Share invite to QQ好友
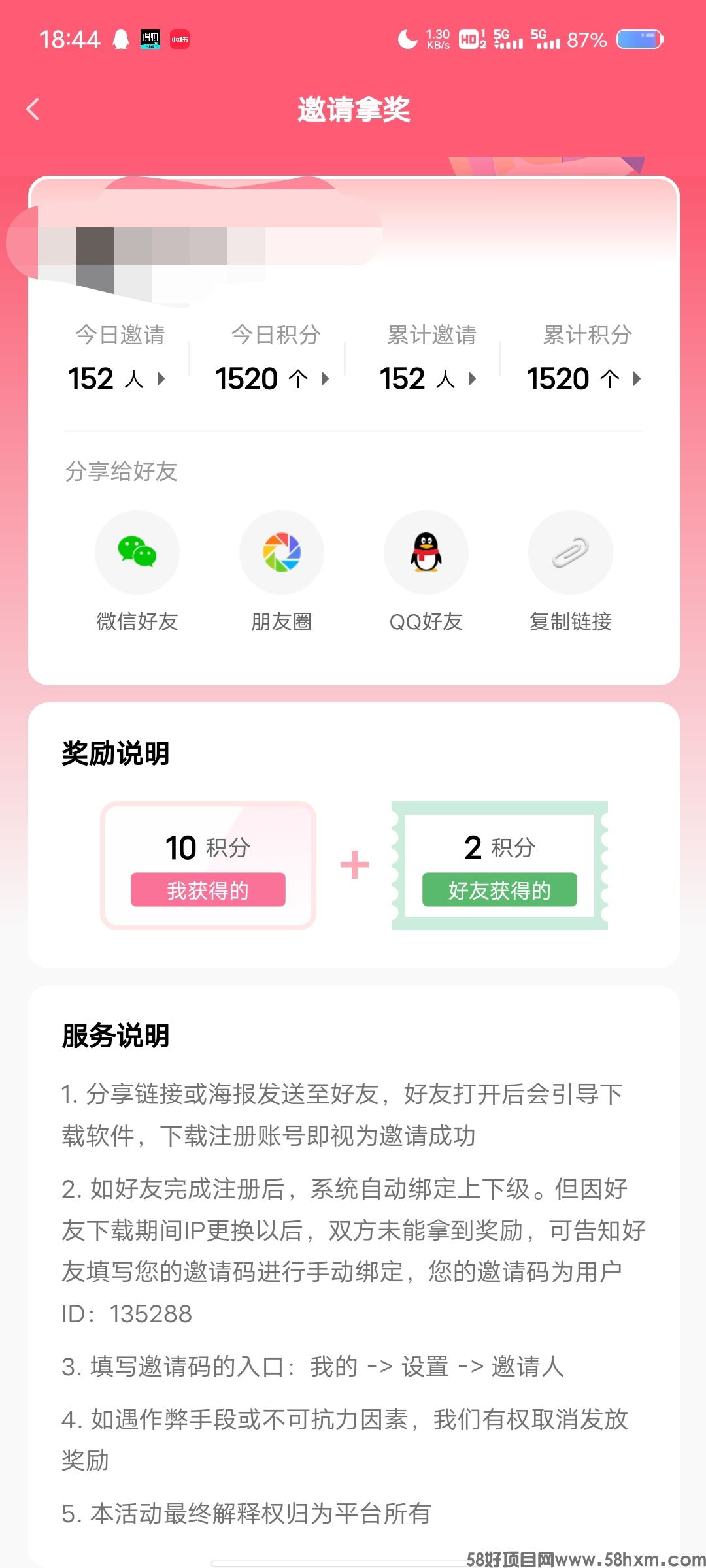Screen dimensions: 706x1568 click(x=426, y=553)
